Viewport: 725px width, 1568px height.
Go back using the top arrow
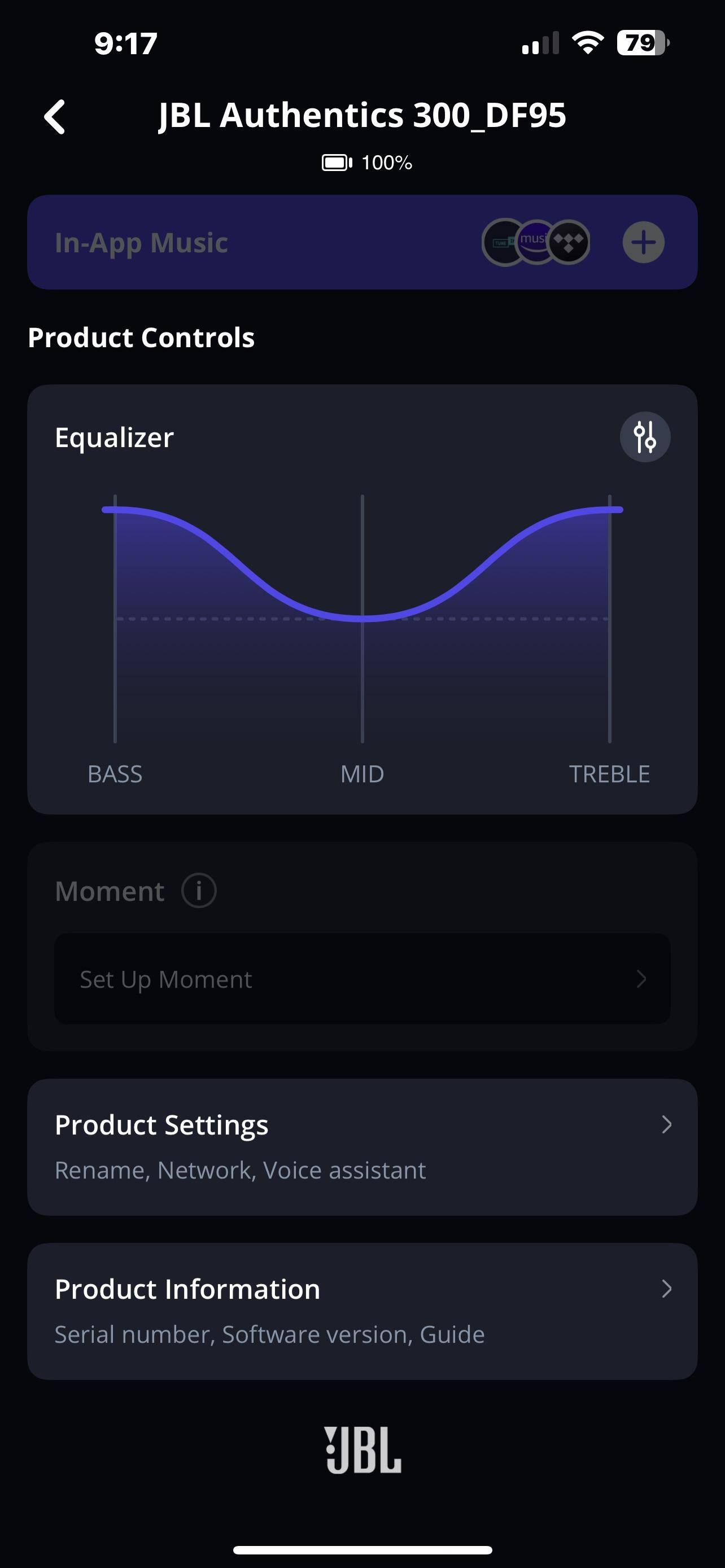[55, 116]
